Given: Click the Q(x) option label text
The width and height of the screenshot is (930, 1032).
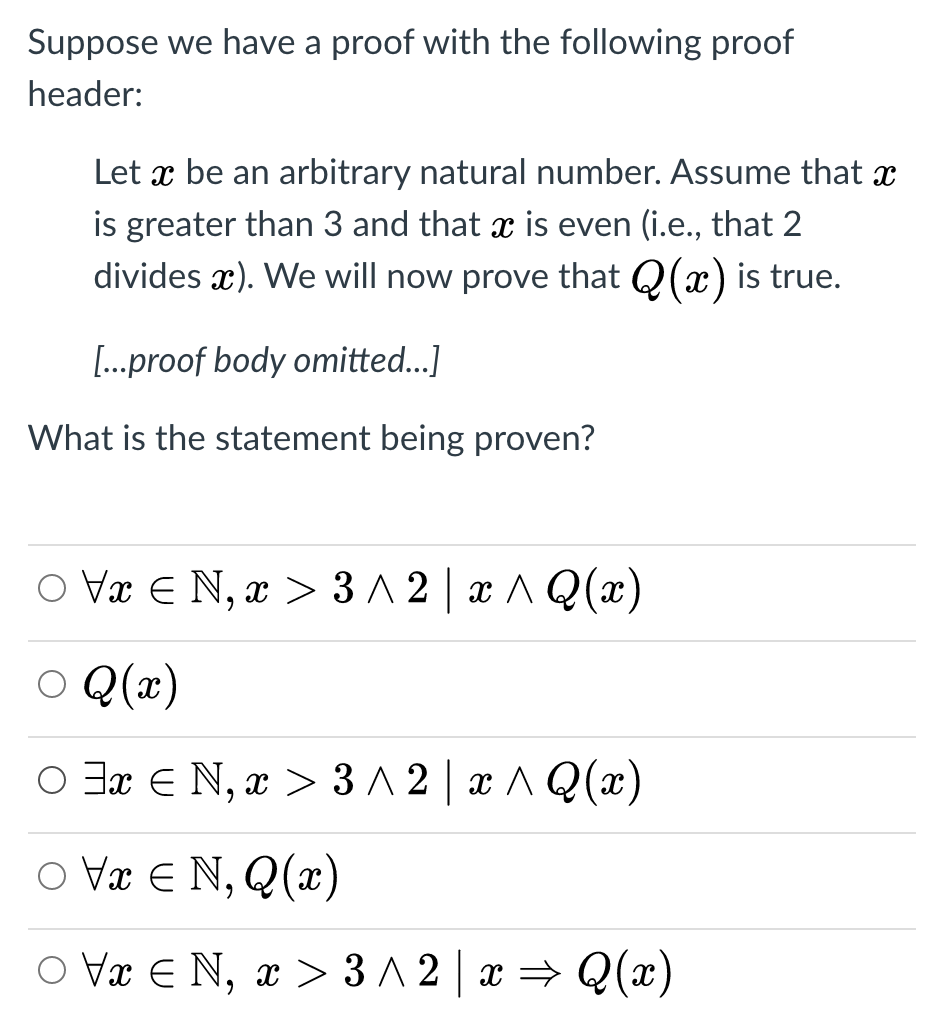Looking at the screenshot, I should pos(130,684).
